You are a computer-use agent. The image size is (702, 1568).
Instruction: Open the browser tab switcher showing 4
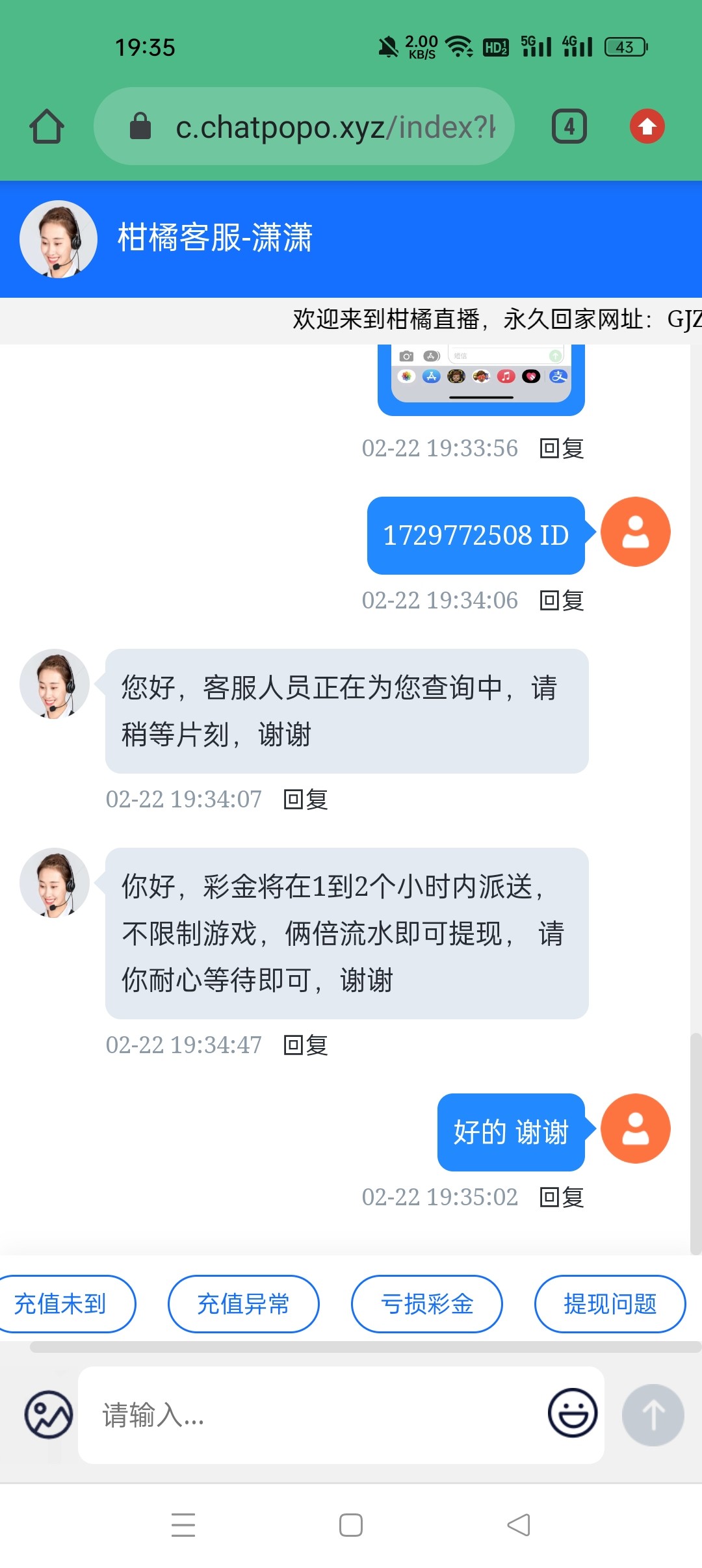click(x=569, y=126)
